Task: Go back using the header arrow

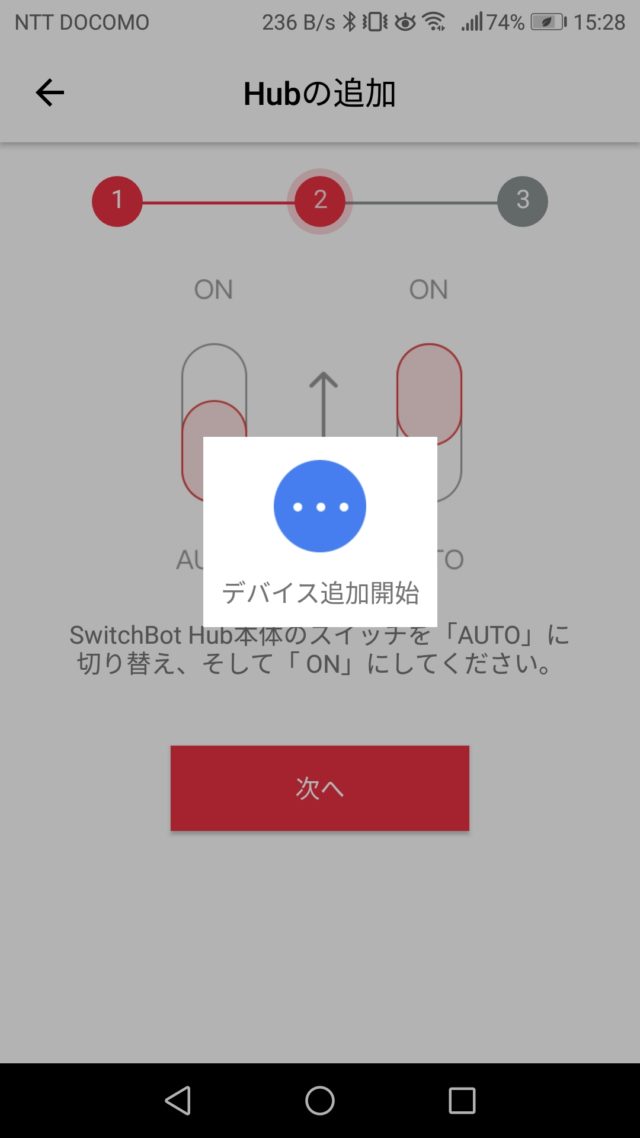Action: [50, 93]
